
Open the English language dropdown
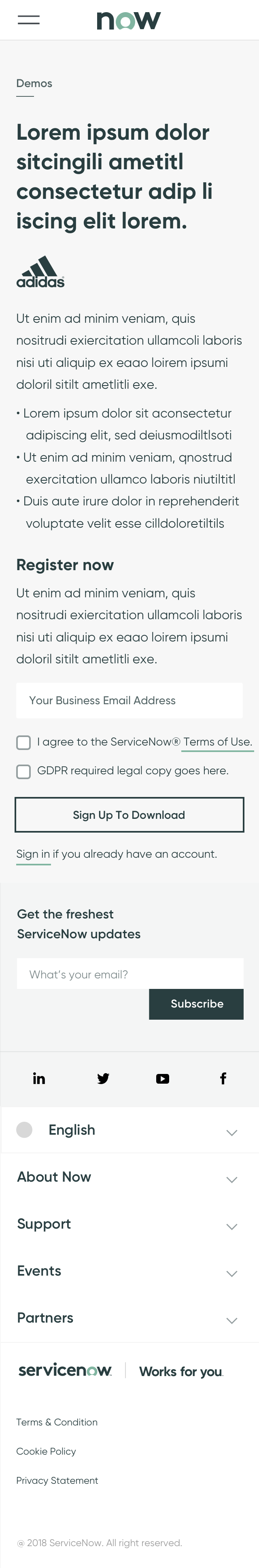coord(129,1130)
